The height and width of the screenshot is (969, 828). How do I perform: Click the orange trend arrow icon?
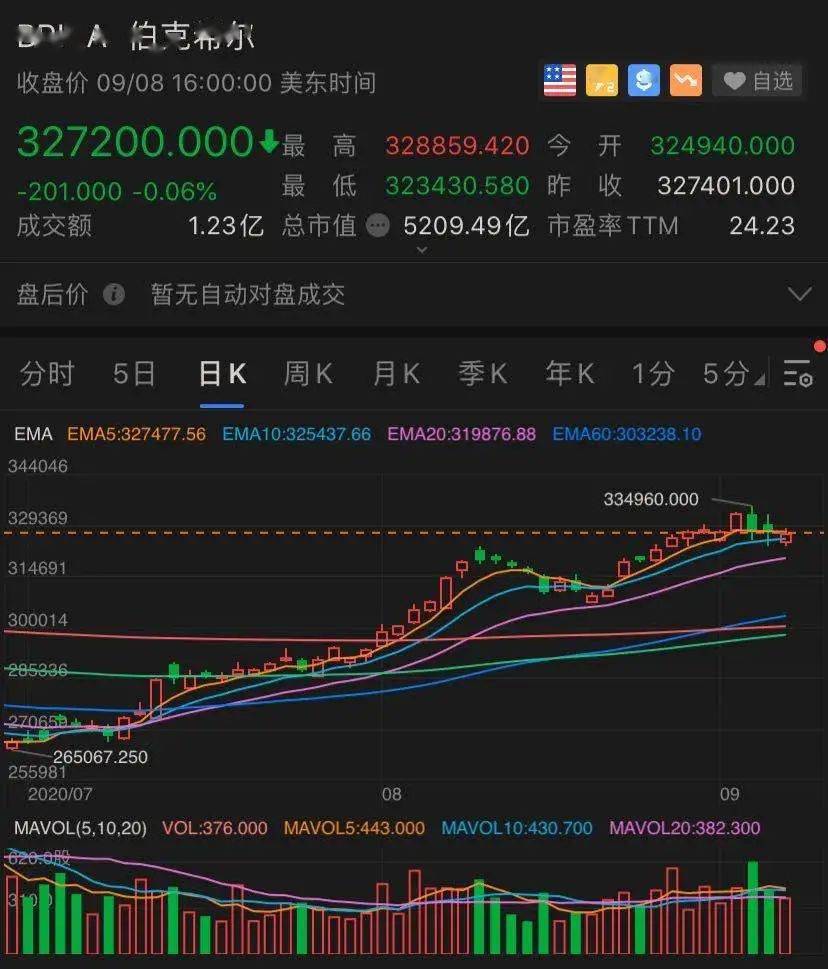[686, 80]
